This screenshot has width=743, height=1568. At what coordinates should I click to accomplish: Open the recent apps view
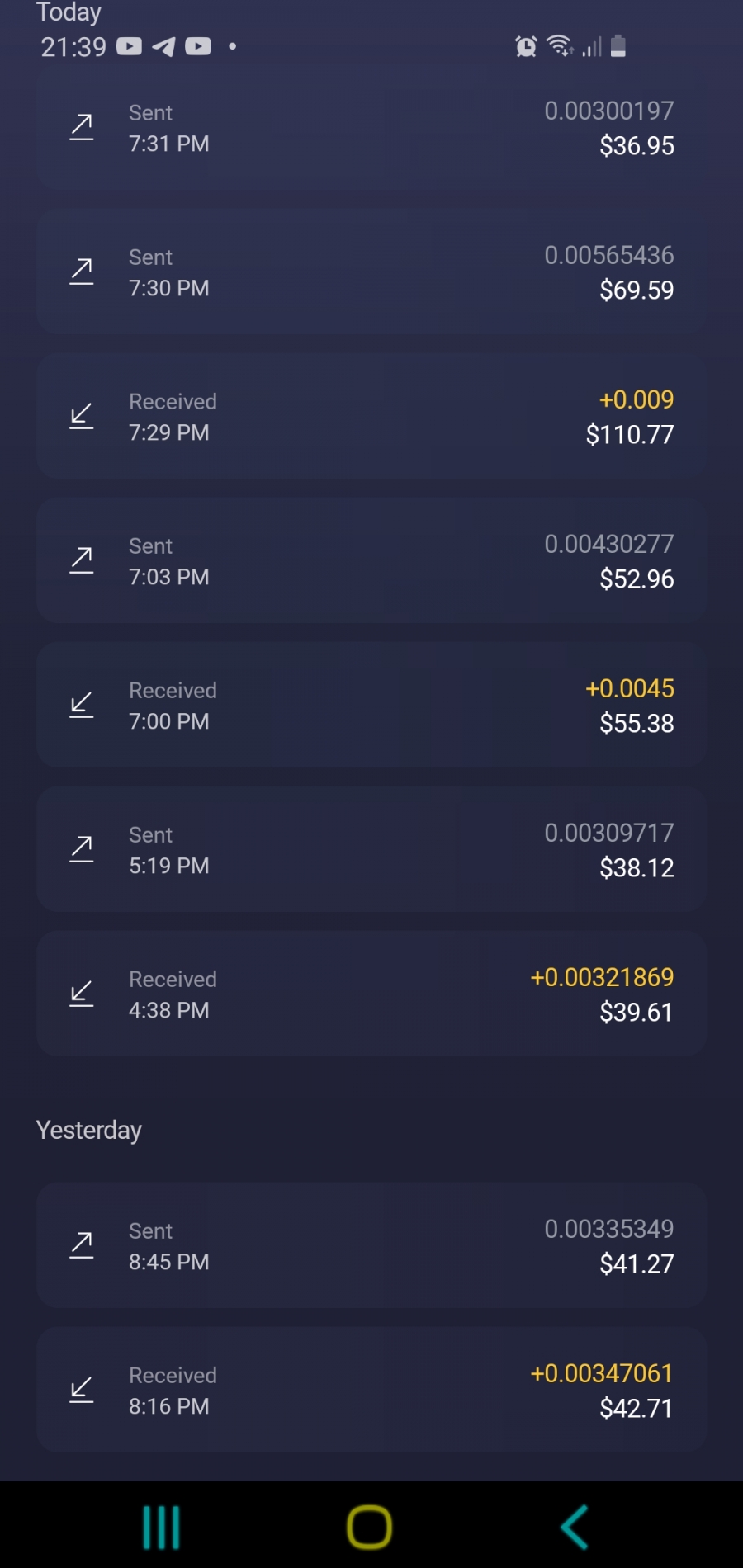pos(162,1528)
